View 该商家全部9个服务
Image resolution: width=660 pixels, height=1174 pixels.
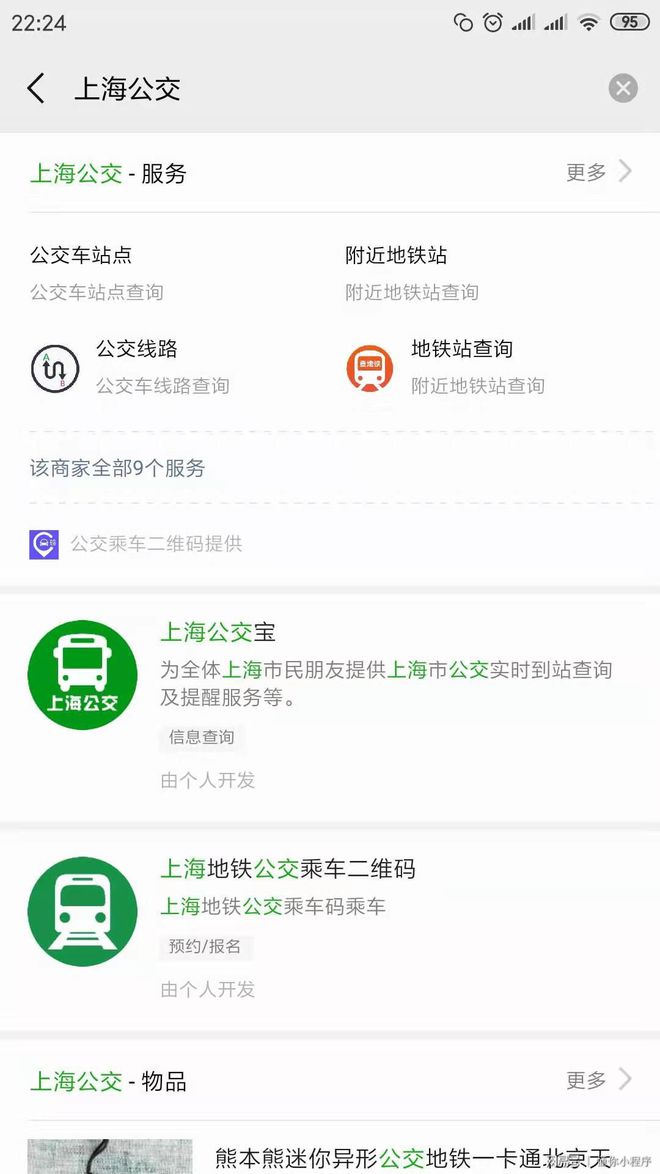pos(118,468)
